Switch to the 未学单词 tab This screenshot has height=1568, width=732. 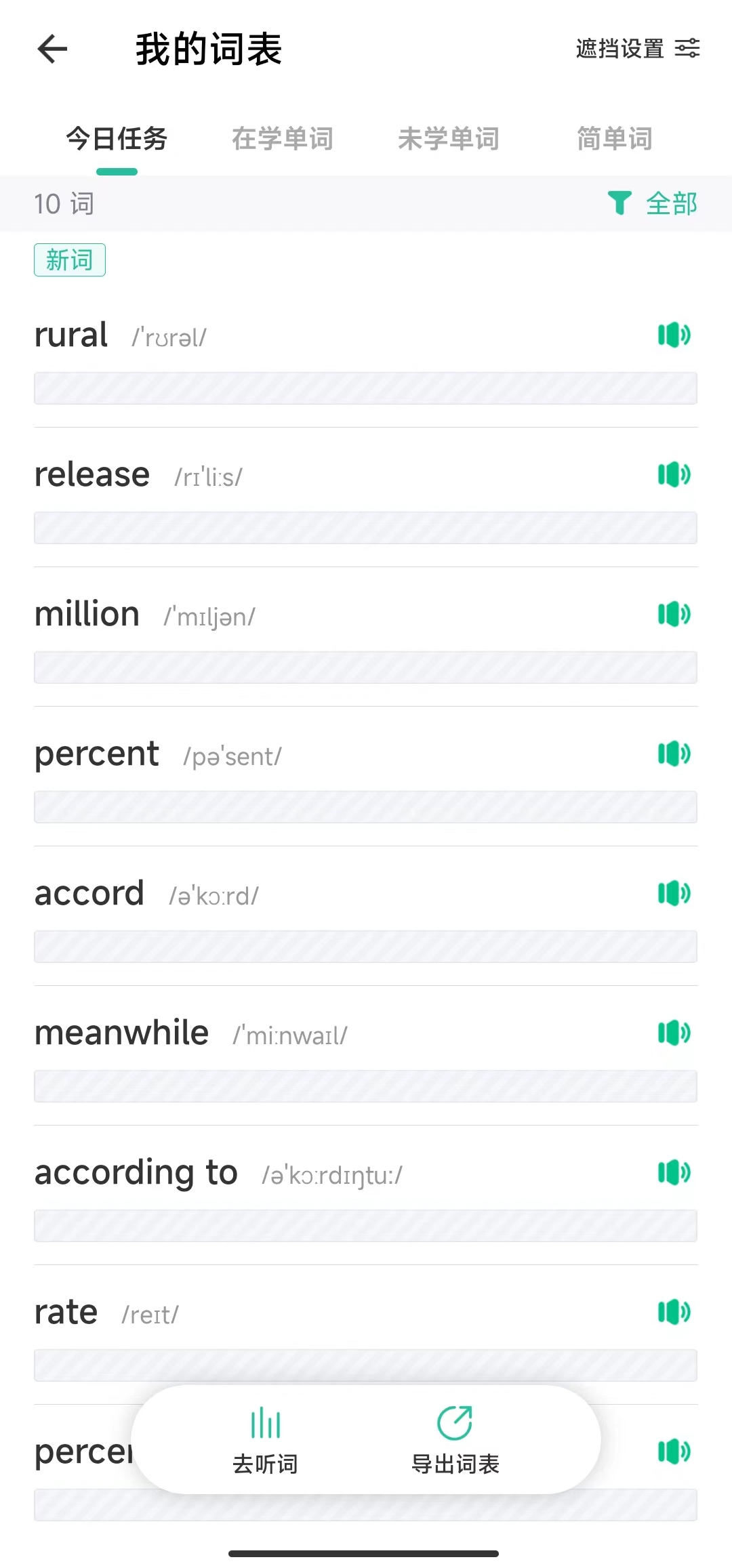coord(448,139)
